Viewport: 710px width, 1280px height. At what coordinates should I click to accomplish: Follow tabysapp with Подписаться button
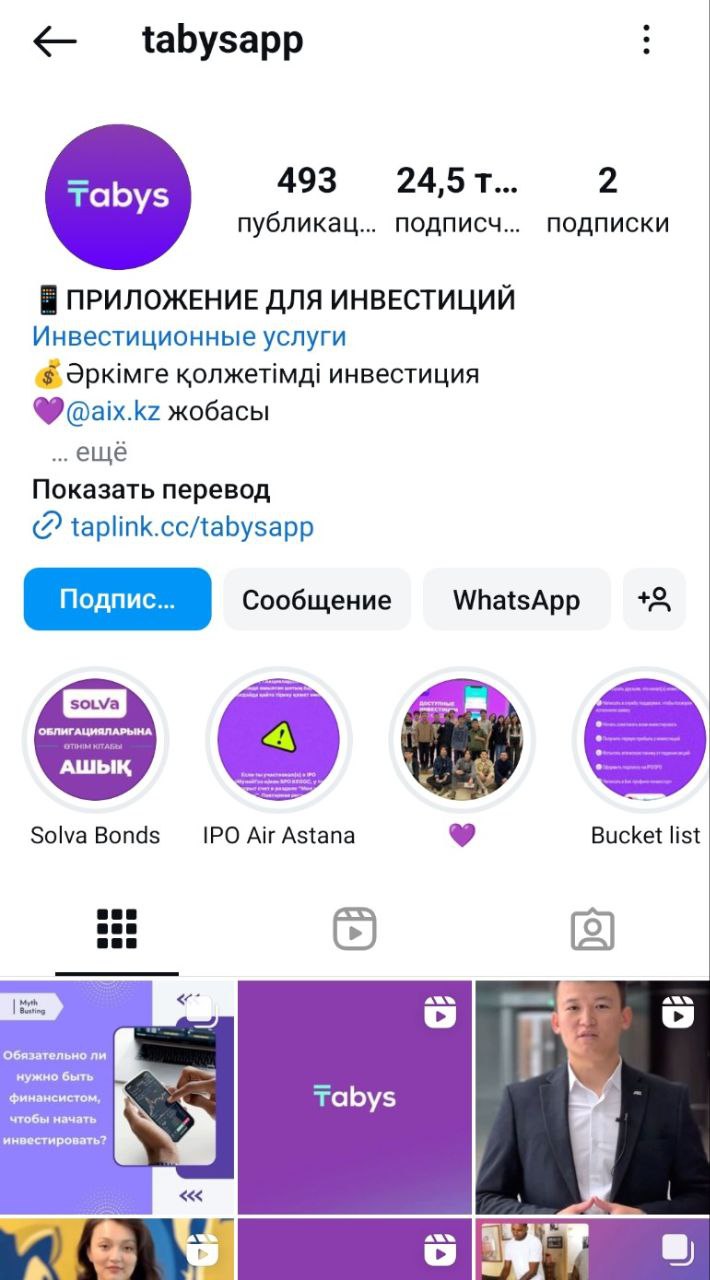coord(117,600)
